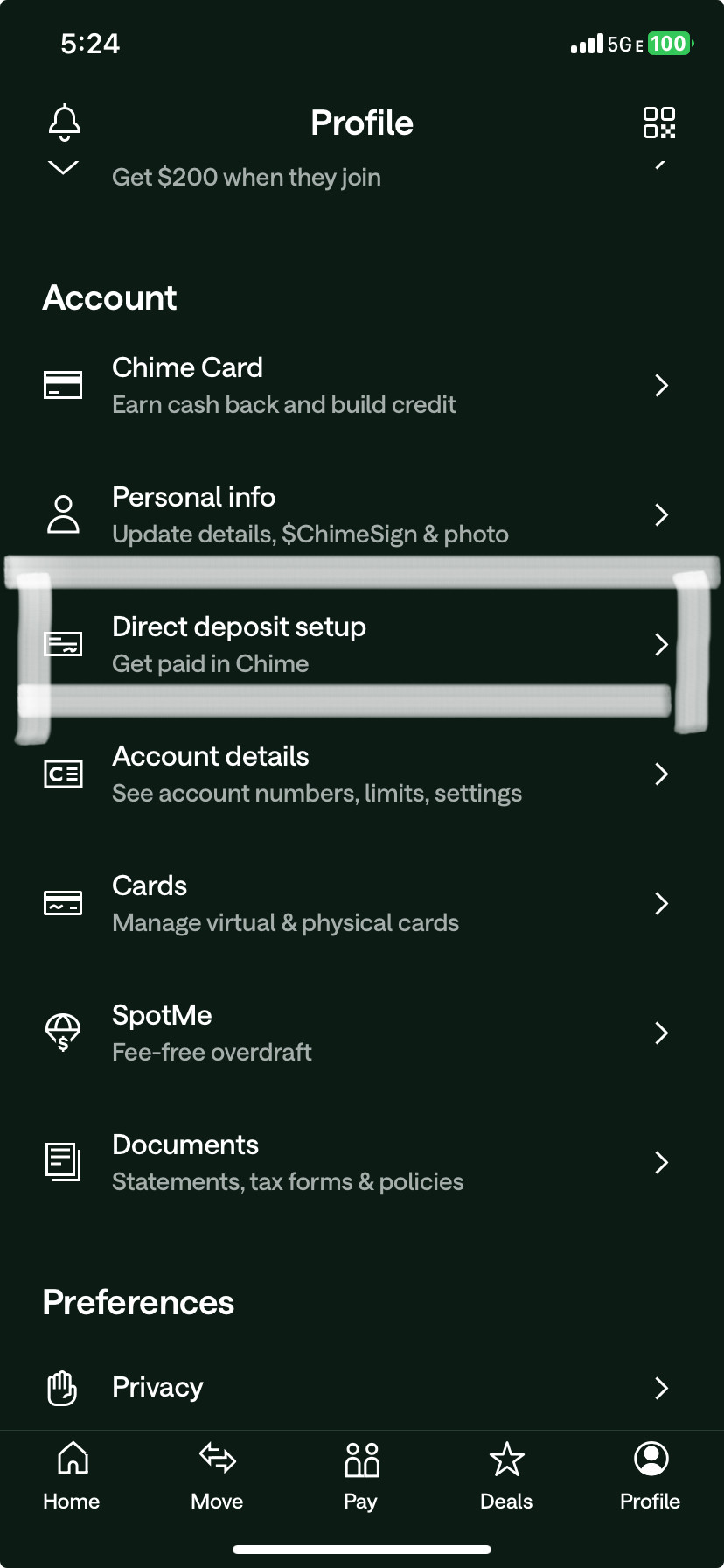
Task: Select Direct deposit setup
Action: (x=360, y=644)
